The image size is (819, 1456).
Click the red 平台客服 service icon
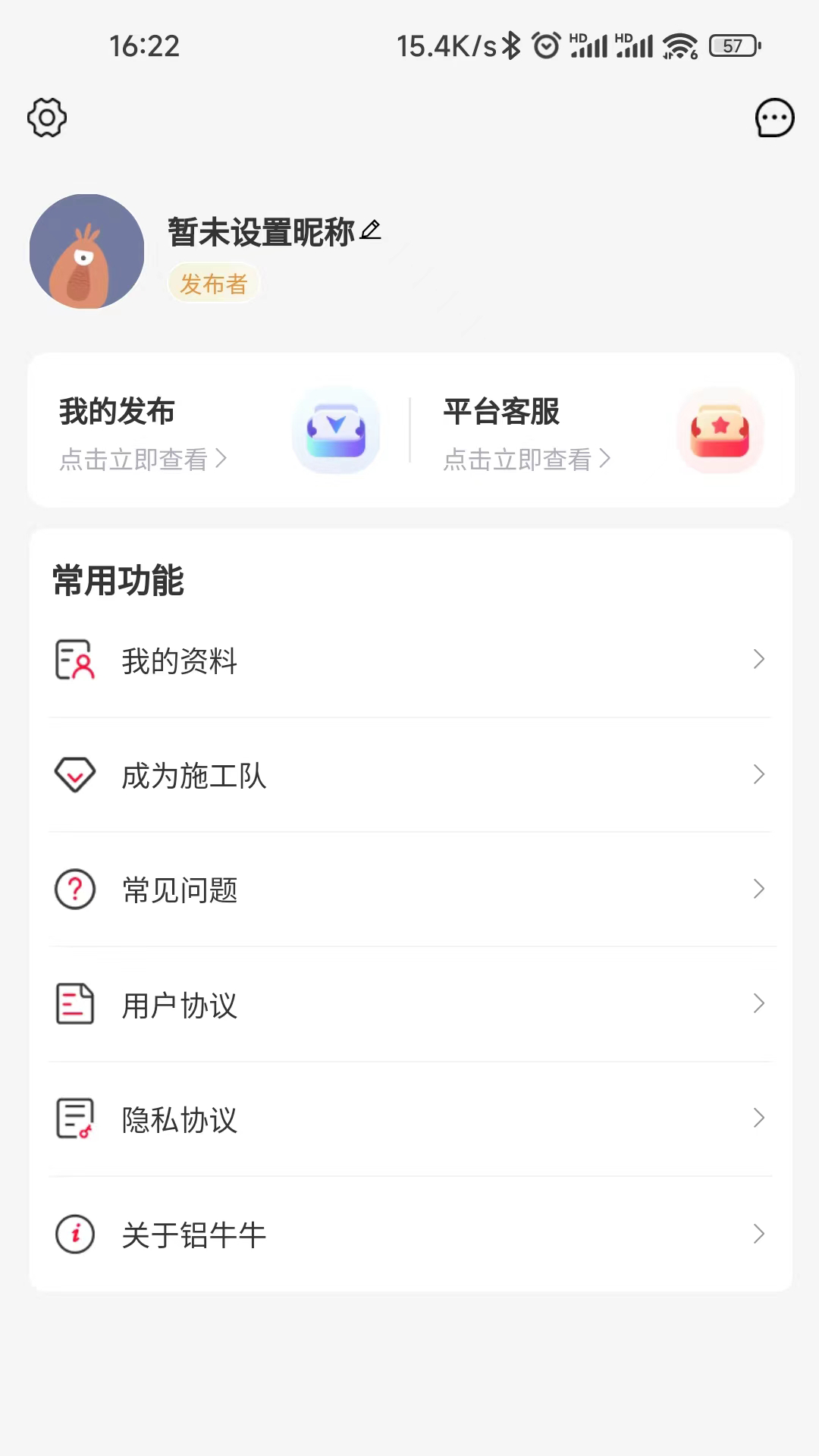pos(719,430)
